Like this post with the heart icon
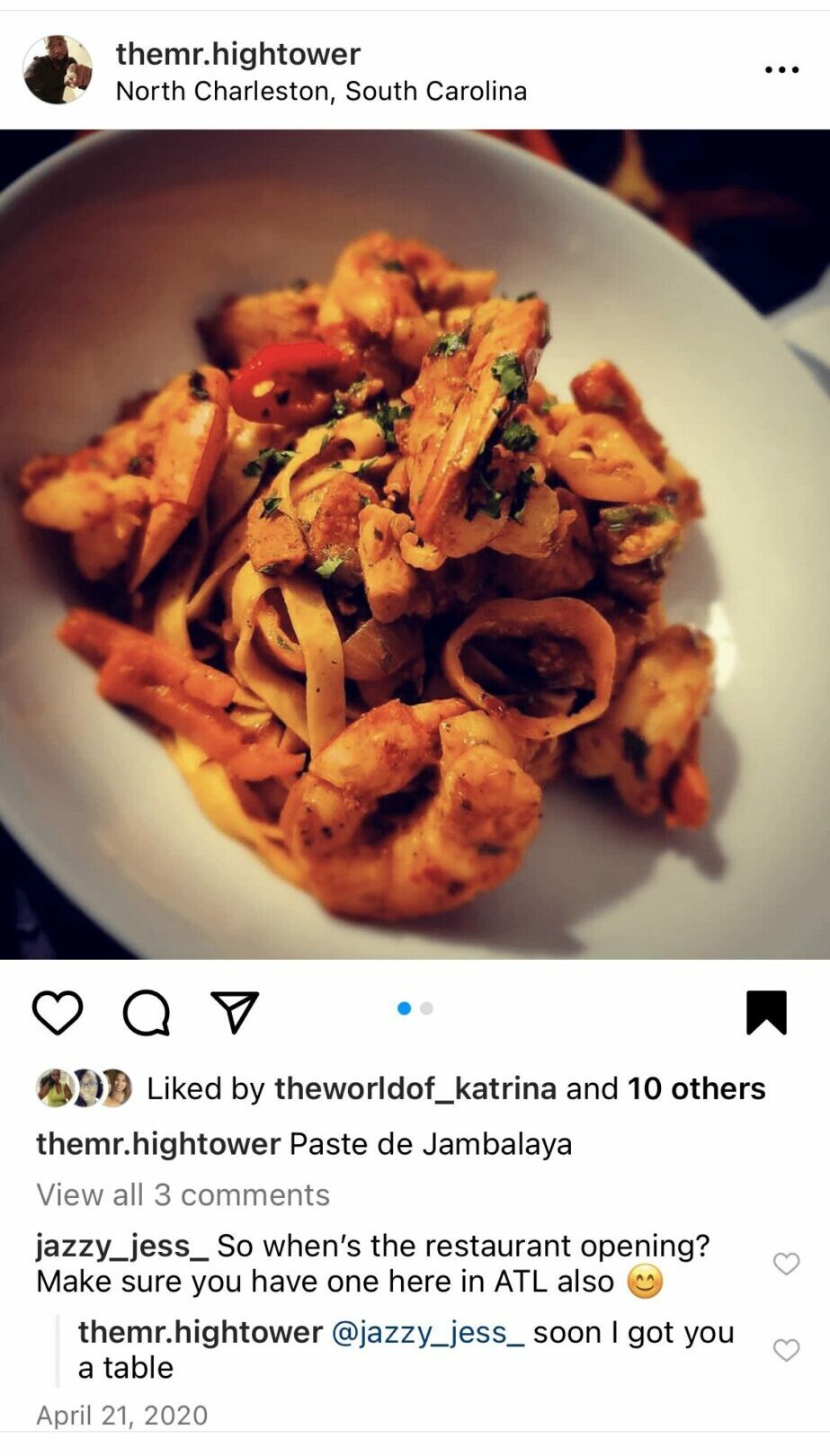Screen dimensions: 830x1456 [58, 1013]
